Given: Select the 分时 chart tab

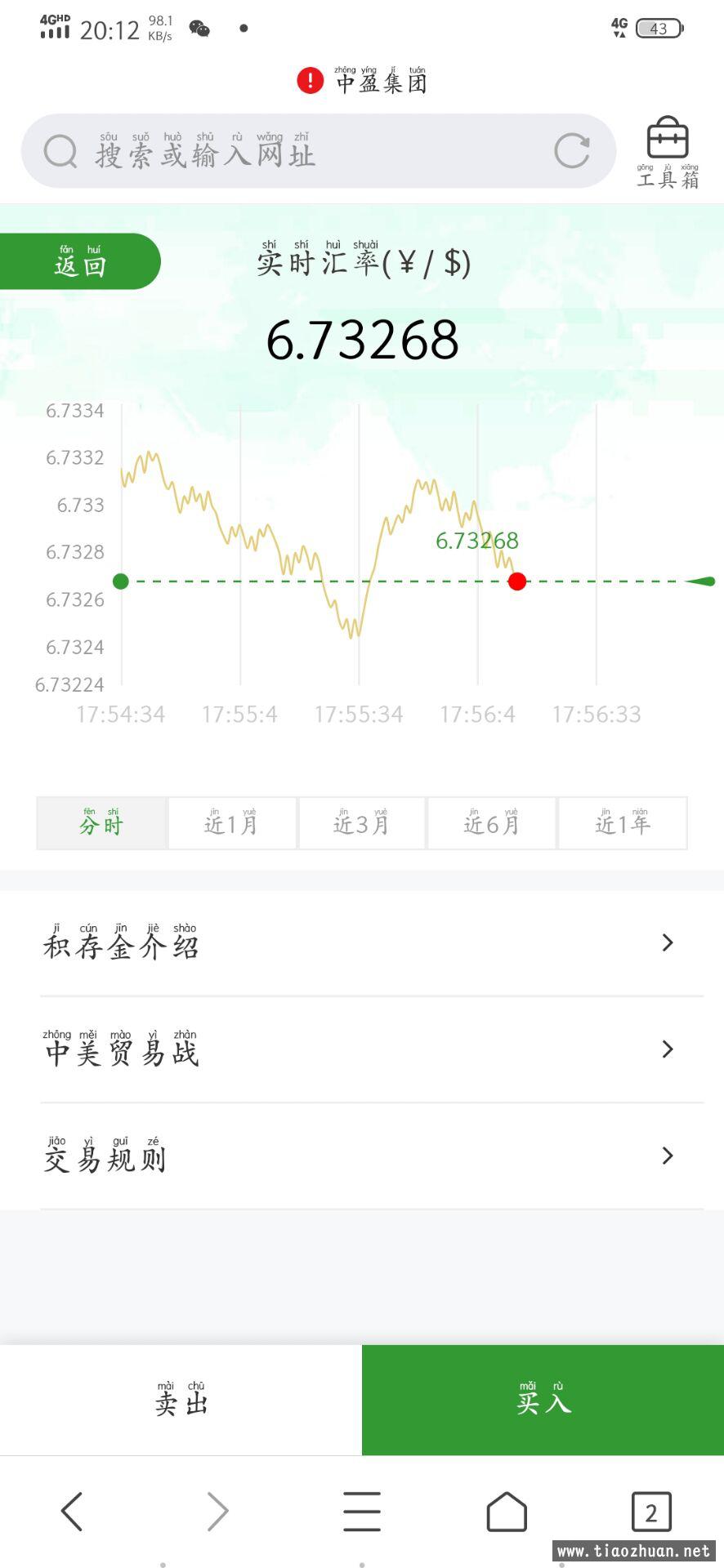Looking at the screenshot, I should pyautogui.click(x=101, y=823).
